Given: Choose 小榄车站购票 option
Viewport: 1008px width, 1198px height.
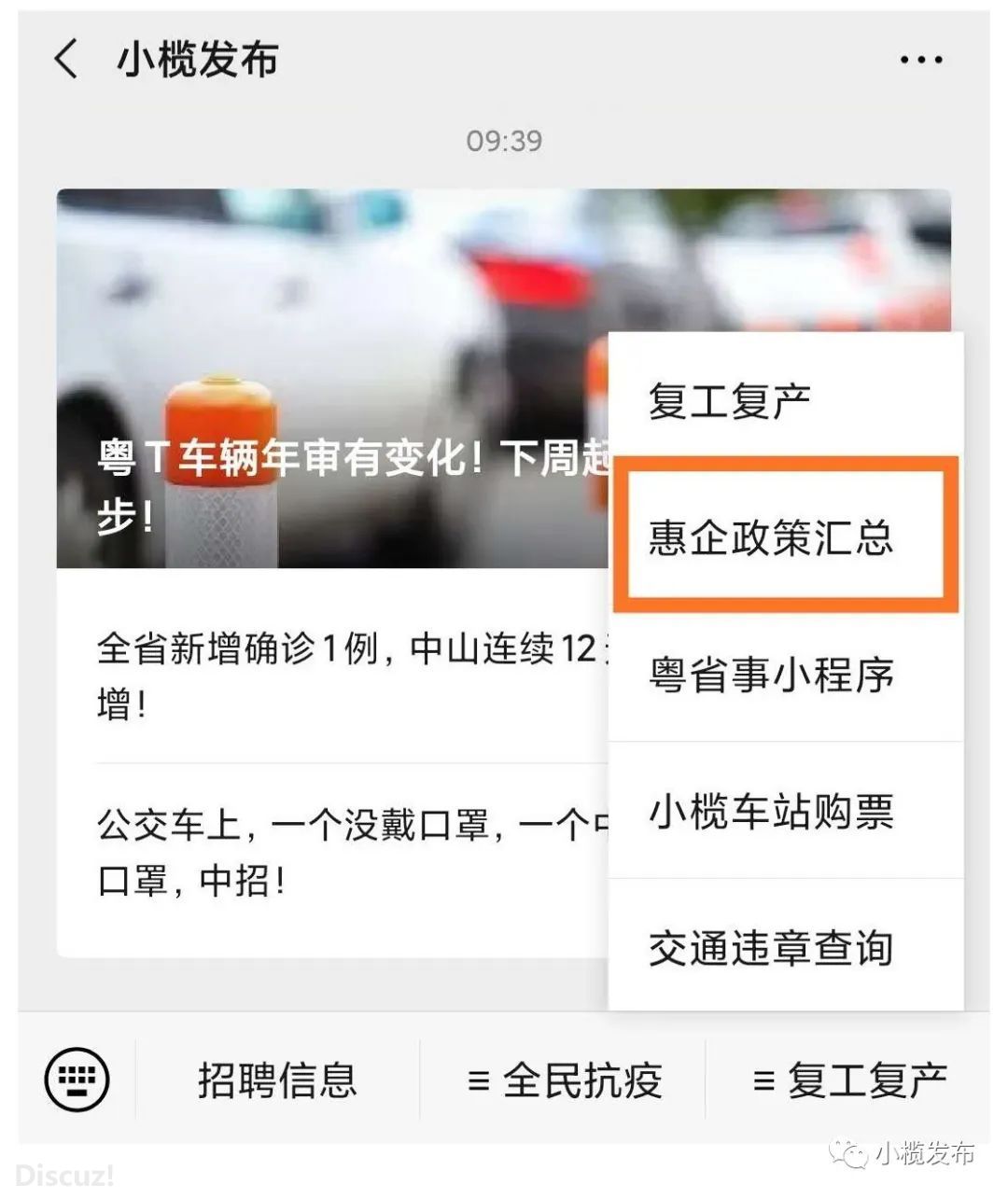Looking at the screenshot, I should coord(785,810).
